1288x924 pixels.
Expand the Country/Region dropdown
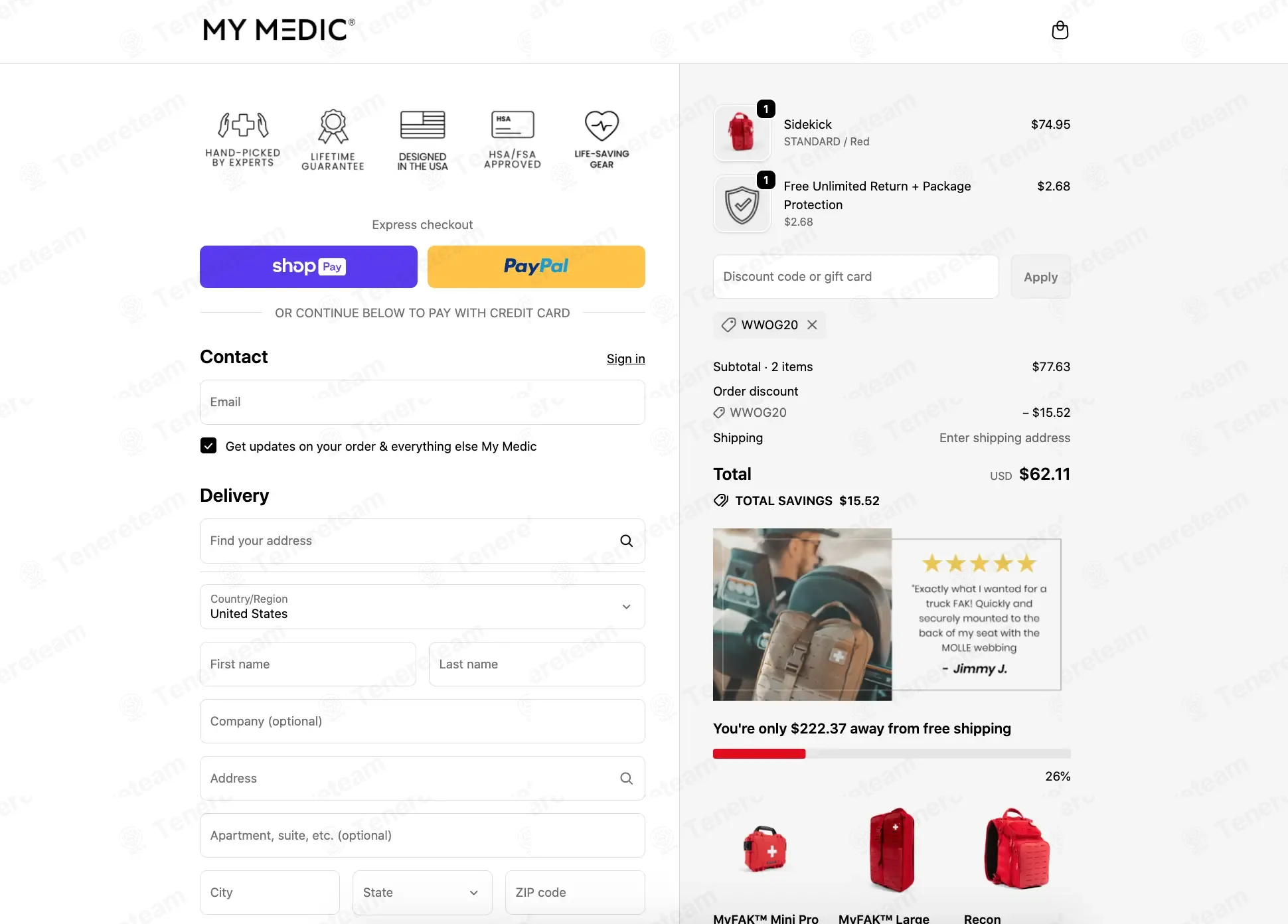422,607
